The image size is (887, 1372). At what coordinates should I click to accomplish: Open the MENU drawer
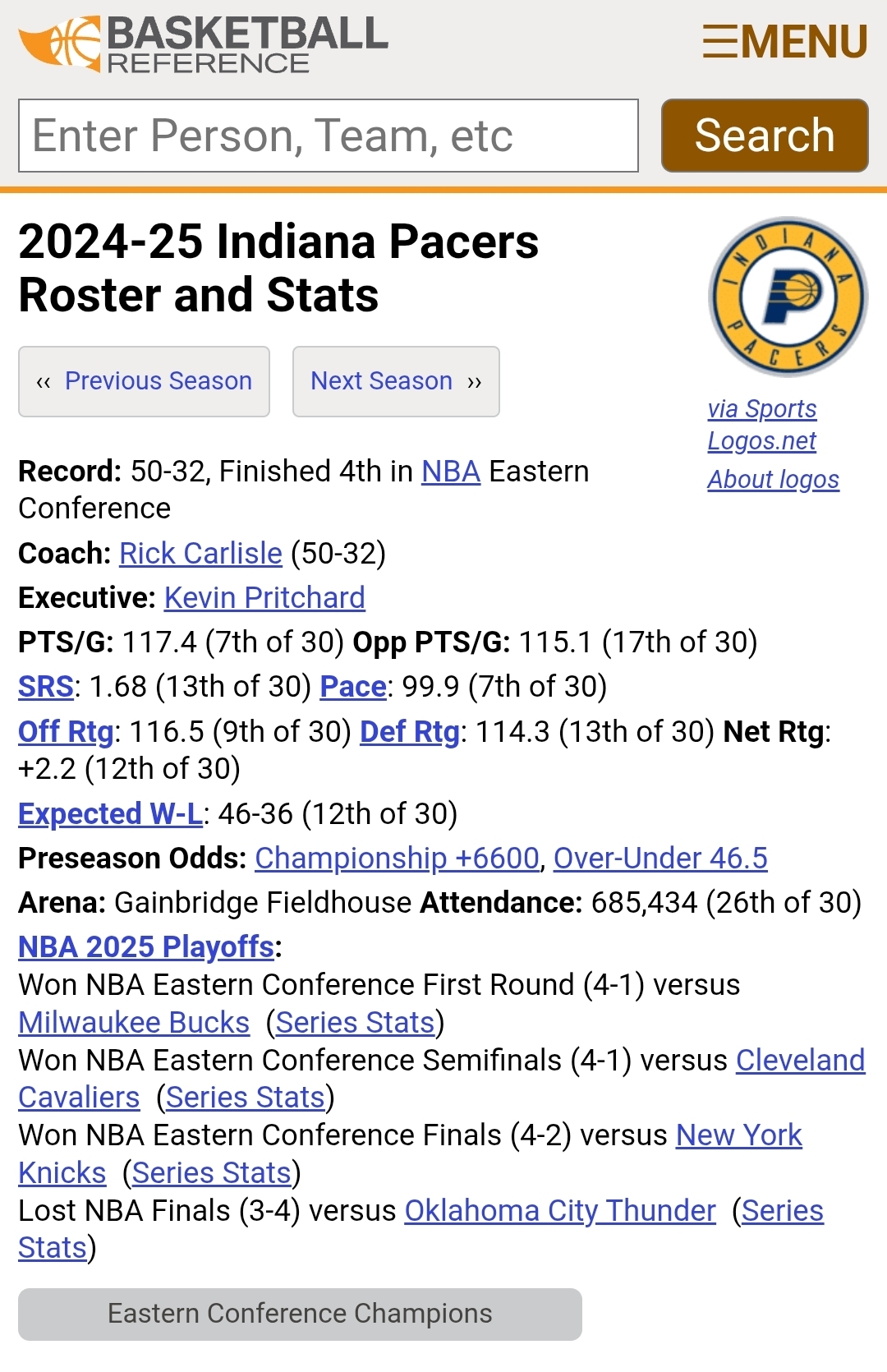tap(784, 41)
